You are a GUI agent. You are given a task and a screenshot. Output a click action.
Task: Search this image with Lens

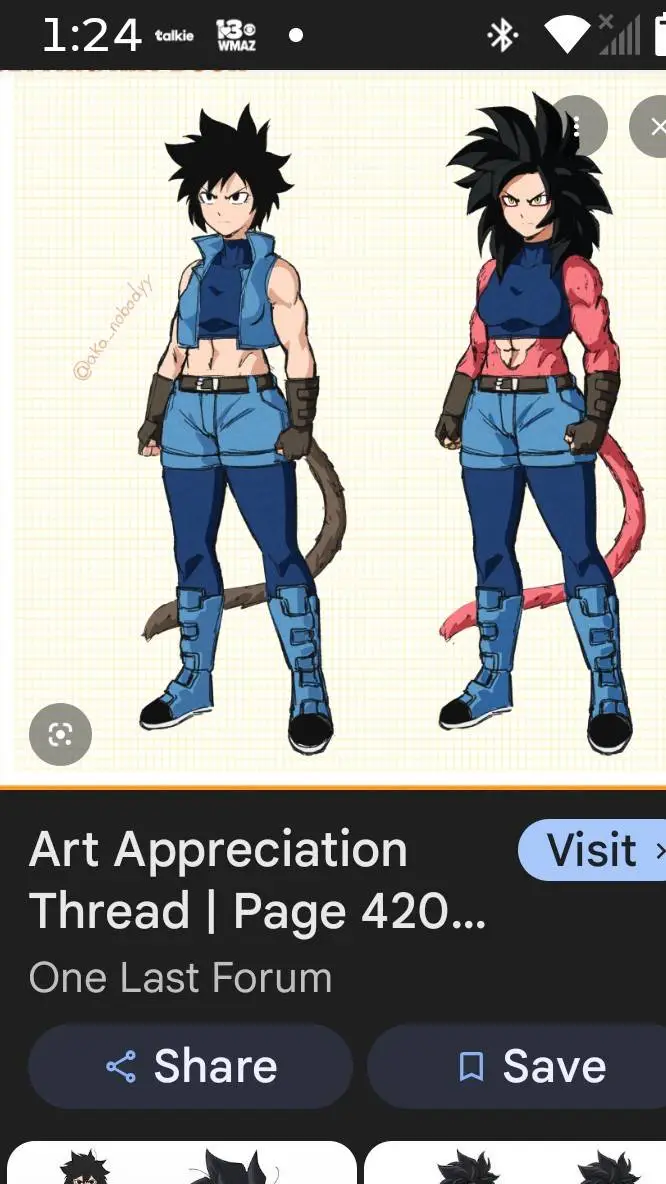(x=60, y=735)
